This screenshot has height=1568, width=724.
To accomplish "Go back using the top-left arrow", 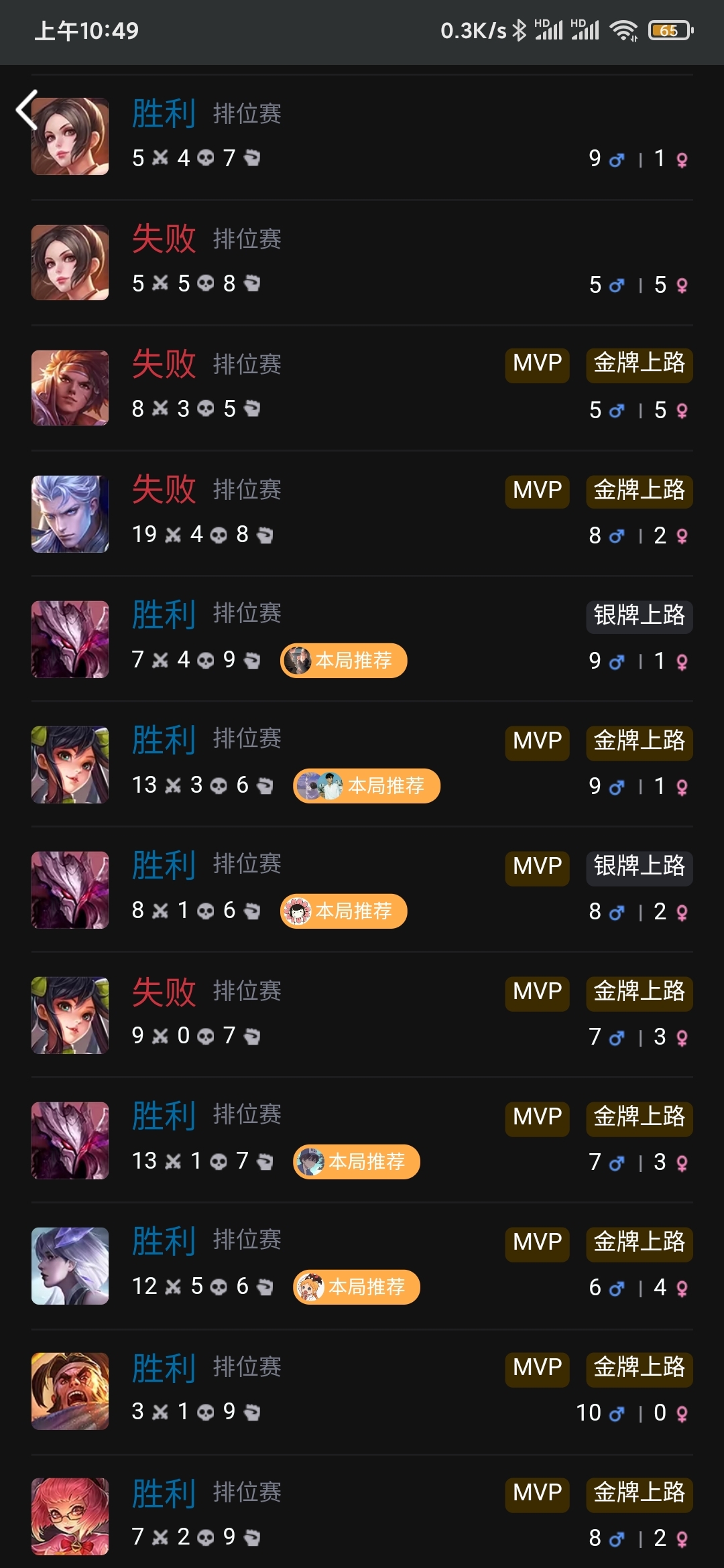I will [25, 110].
